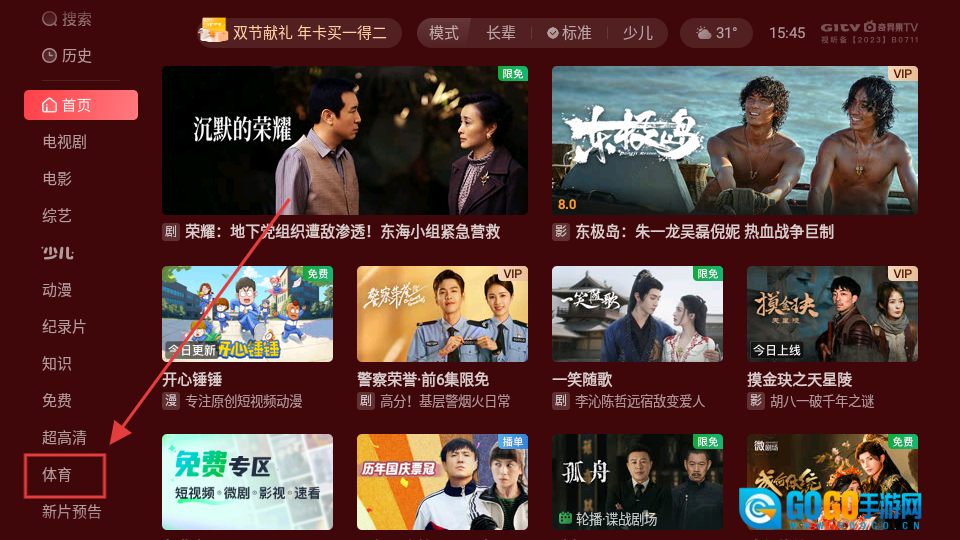Screen dimensions: 960x540
Task: Play 警察荣誉 前6集限免
Action: point(442,314)
